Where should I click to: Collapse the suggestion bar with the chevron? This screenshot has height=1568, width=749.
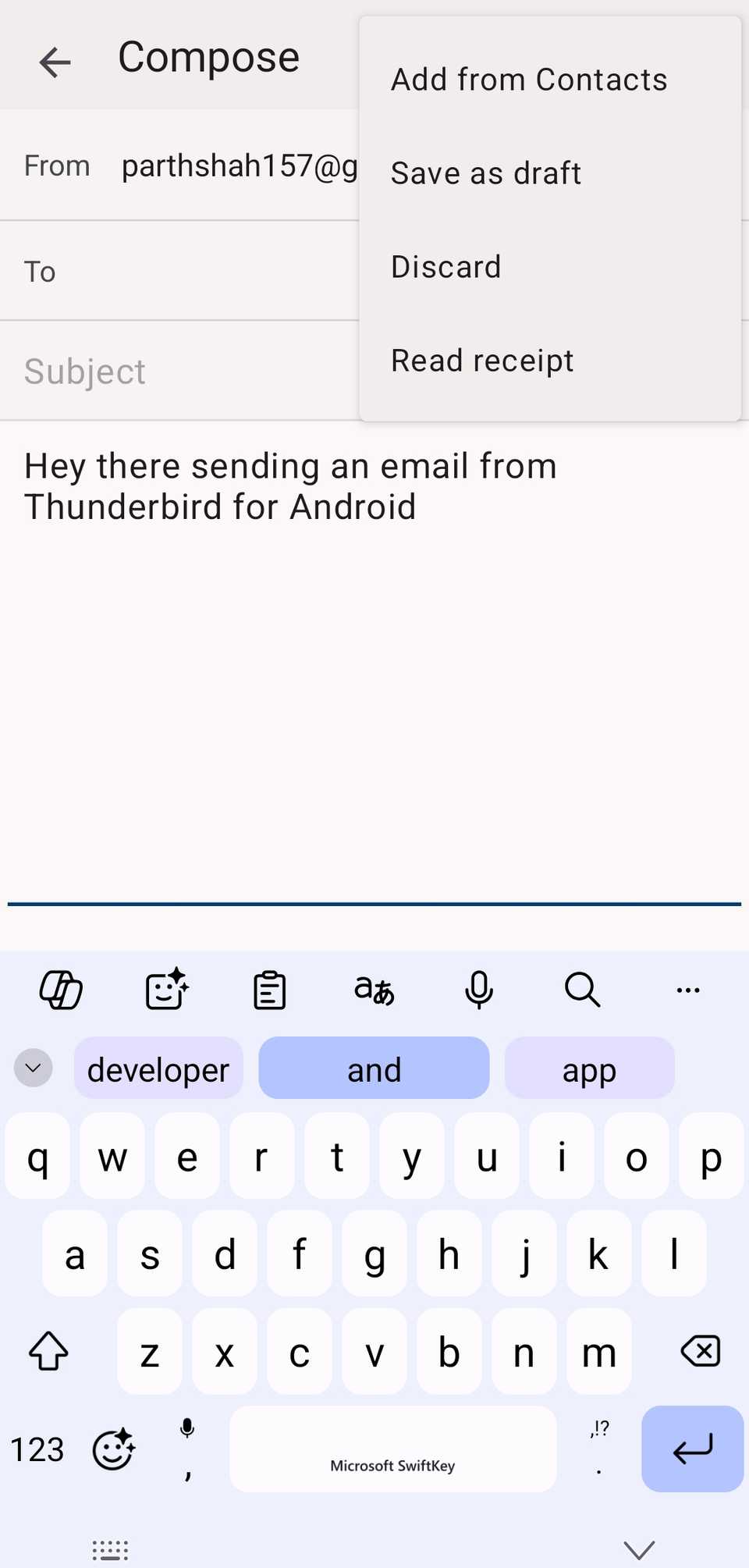(x=32, y=1067)
